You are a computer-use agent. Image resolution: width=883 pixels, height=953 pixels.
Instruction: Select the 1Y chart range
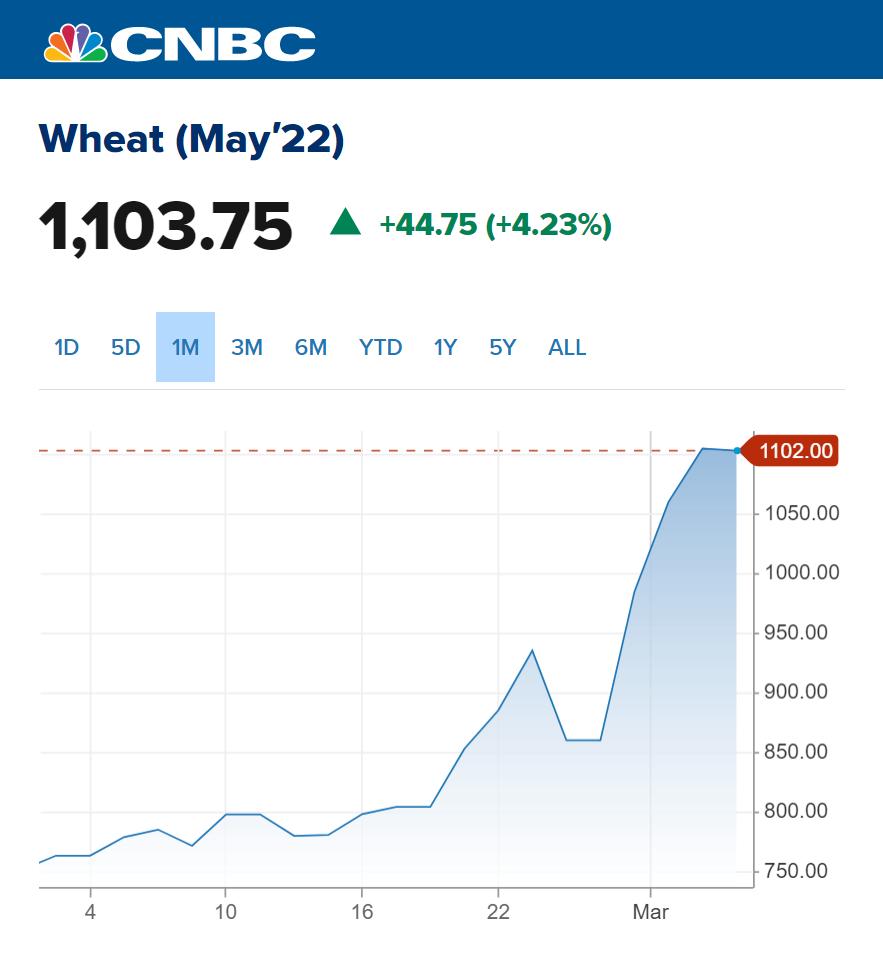445,348
